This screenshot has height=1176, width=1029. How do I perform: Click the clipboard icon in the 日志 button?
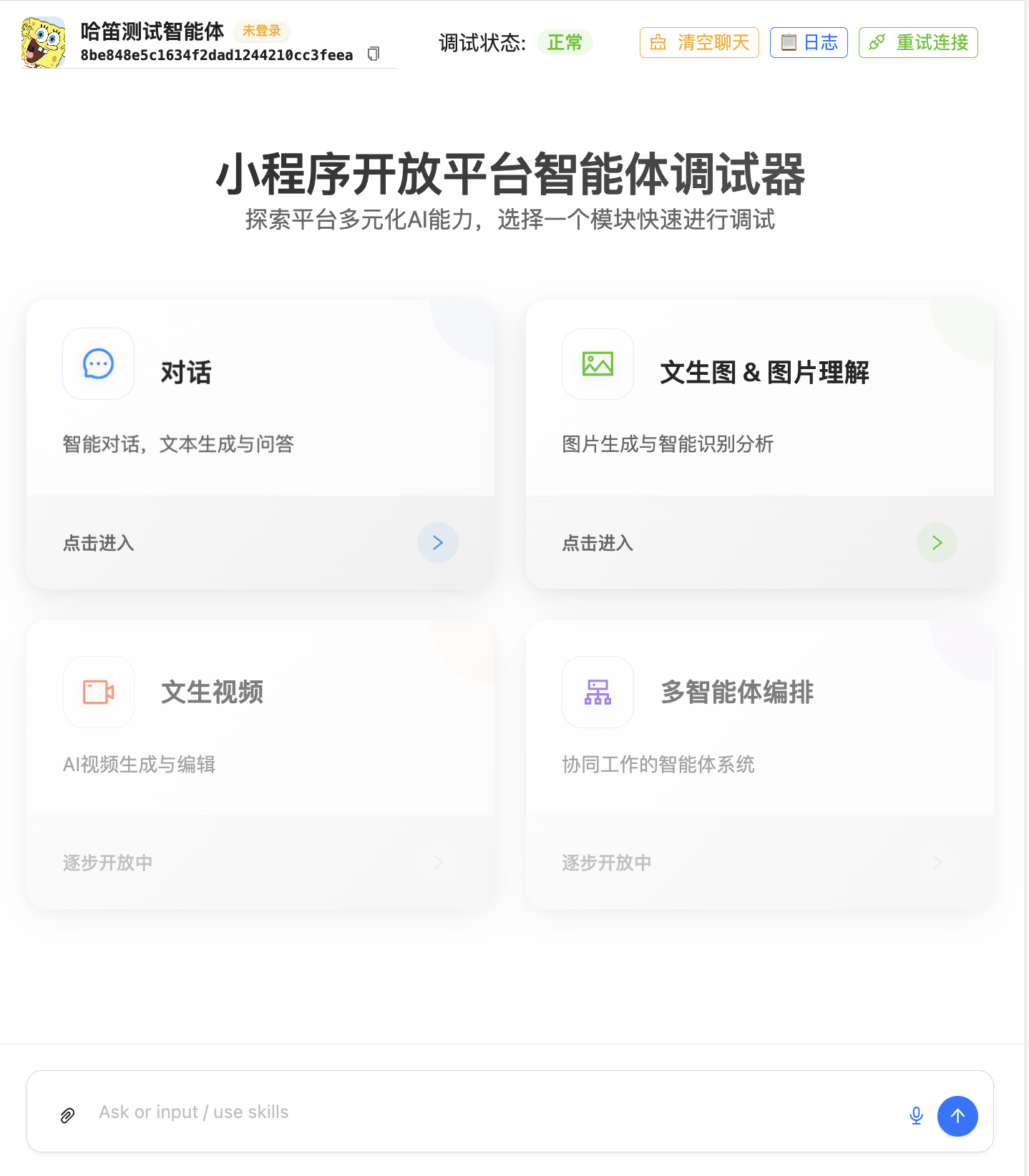tap(790, 42)
